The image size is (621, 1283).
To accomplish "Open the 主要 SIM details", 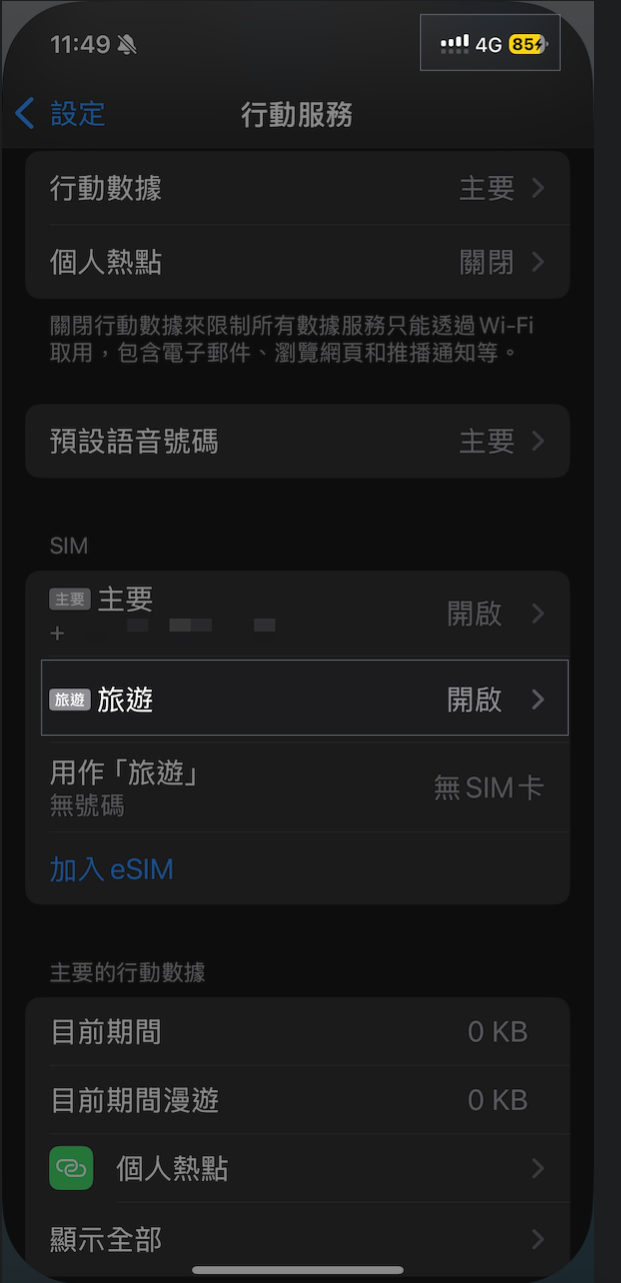I will 297,613.
